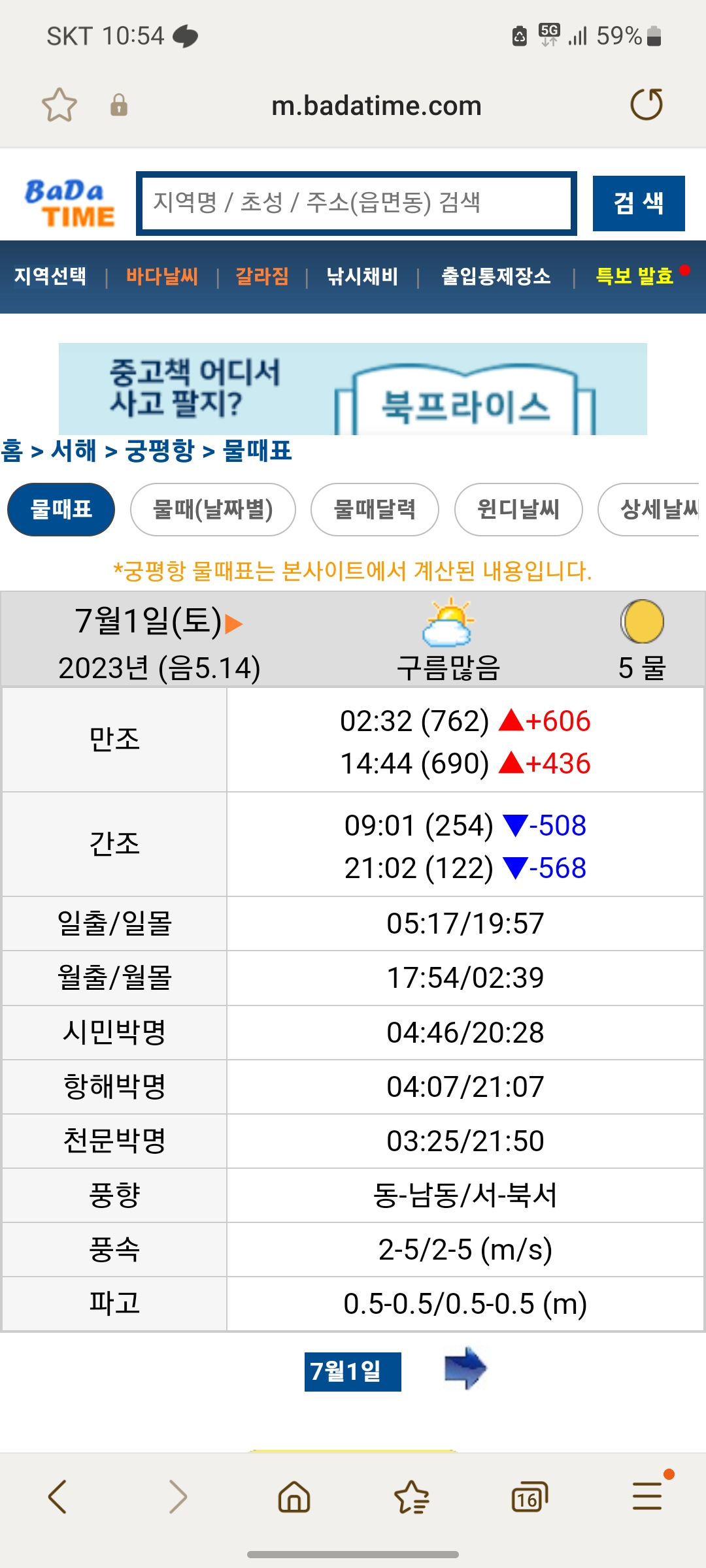Tap the blue next-day arrow below the table

(x=464, y=1371)
